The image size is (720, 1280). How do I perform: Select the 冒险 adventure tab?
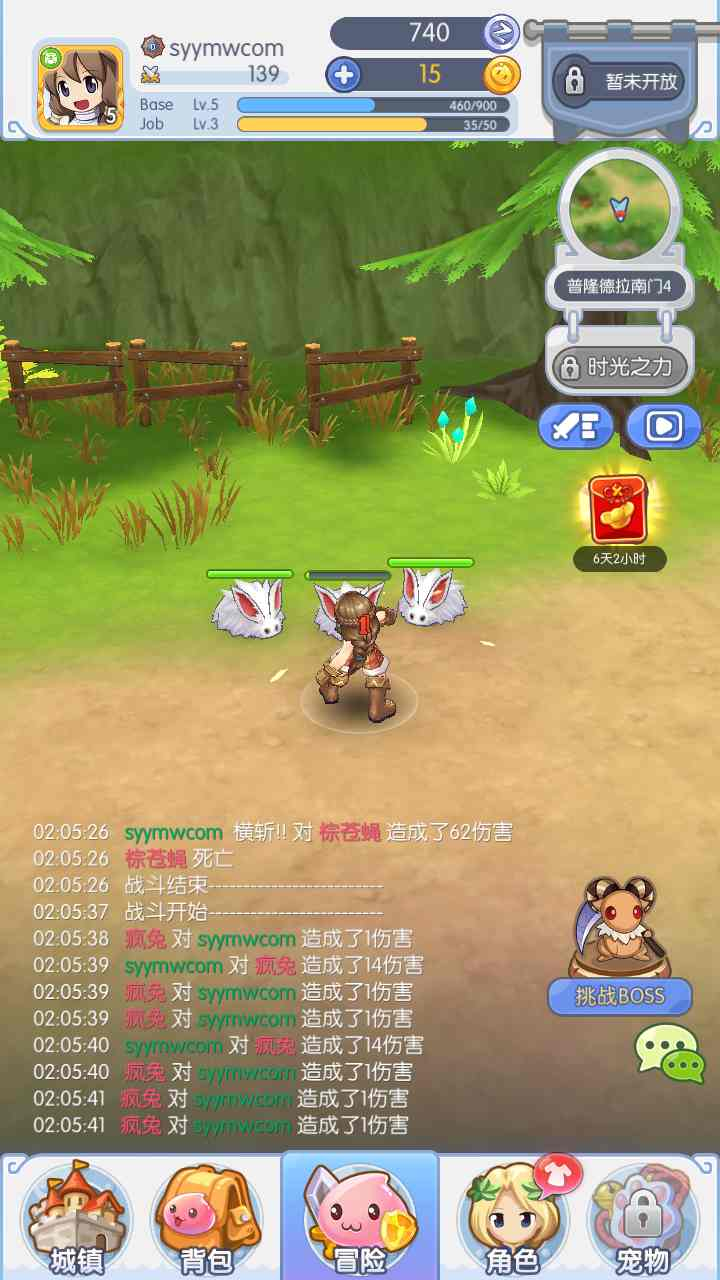[x=360, y=1215]
